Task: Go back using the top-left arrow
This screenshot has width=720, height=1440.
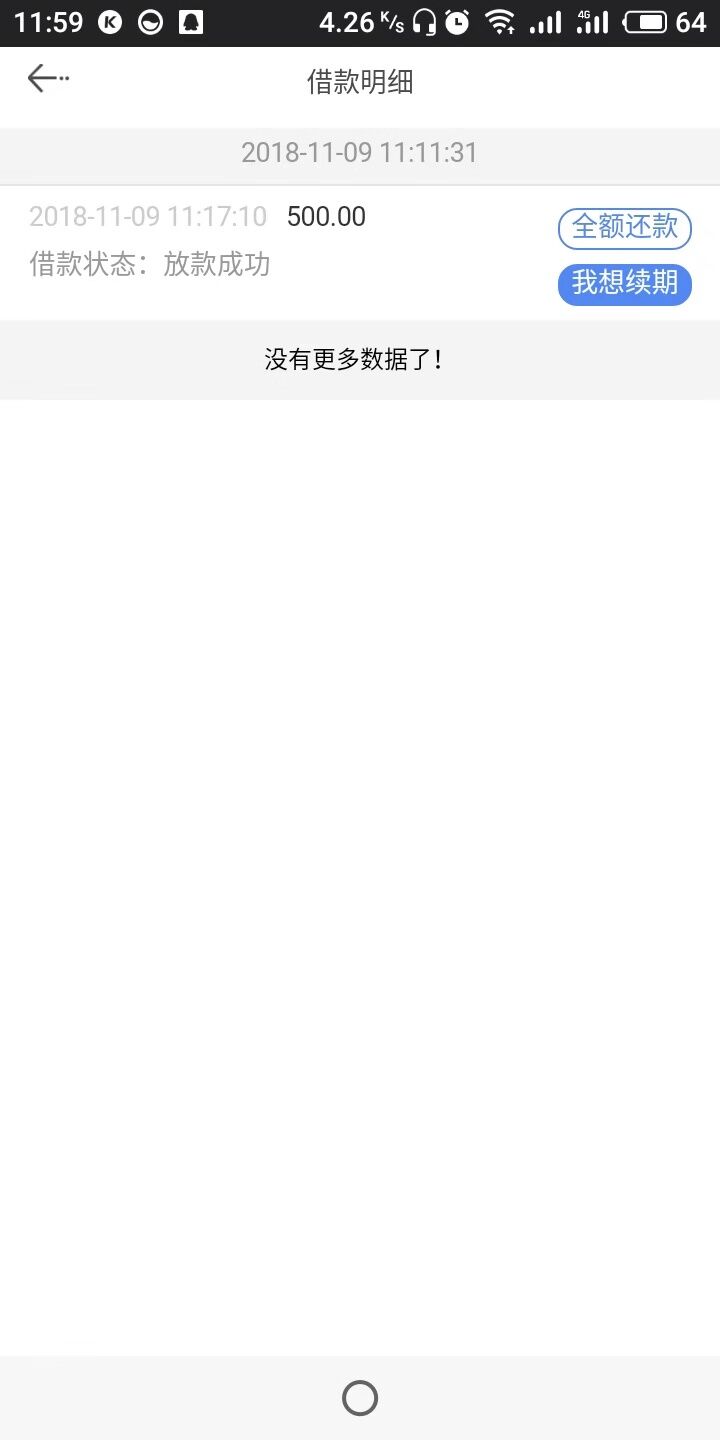Action: (48, 78)
